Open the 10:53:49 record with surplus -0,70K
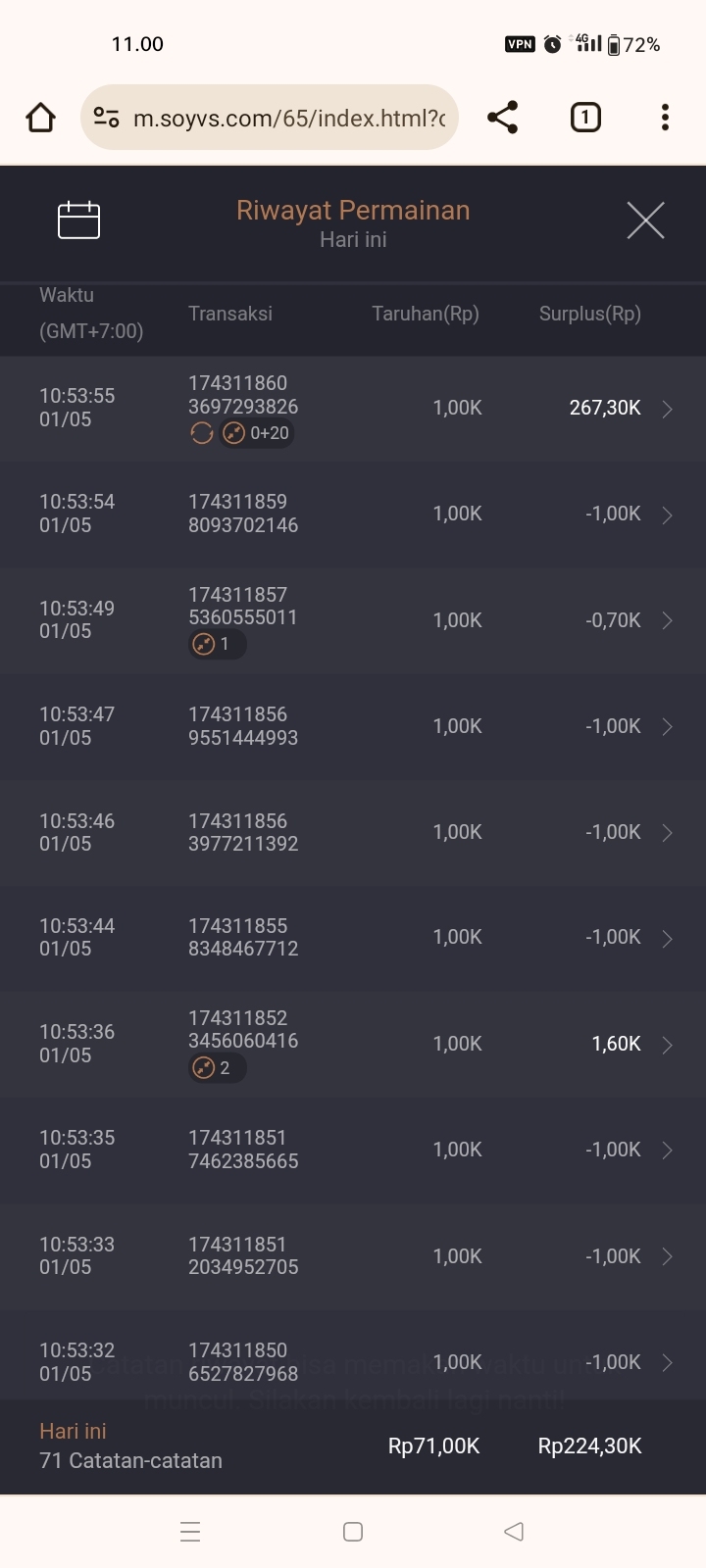The image size is (706, 1568). pos(667,620)
